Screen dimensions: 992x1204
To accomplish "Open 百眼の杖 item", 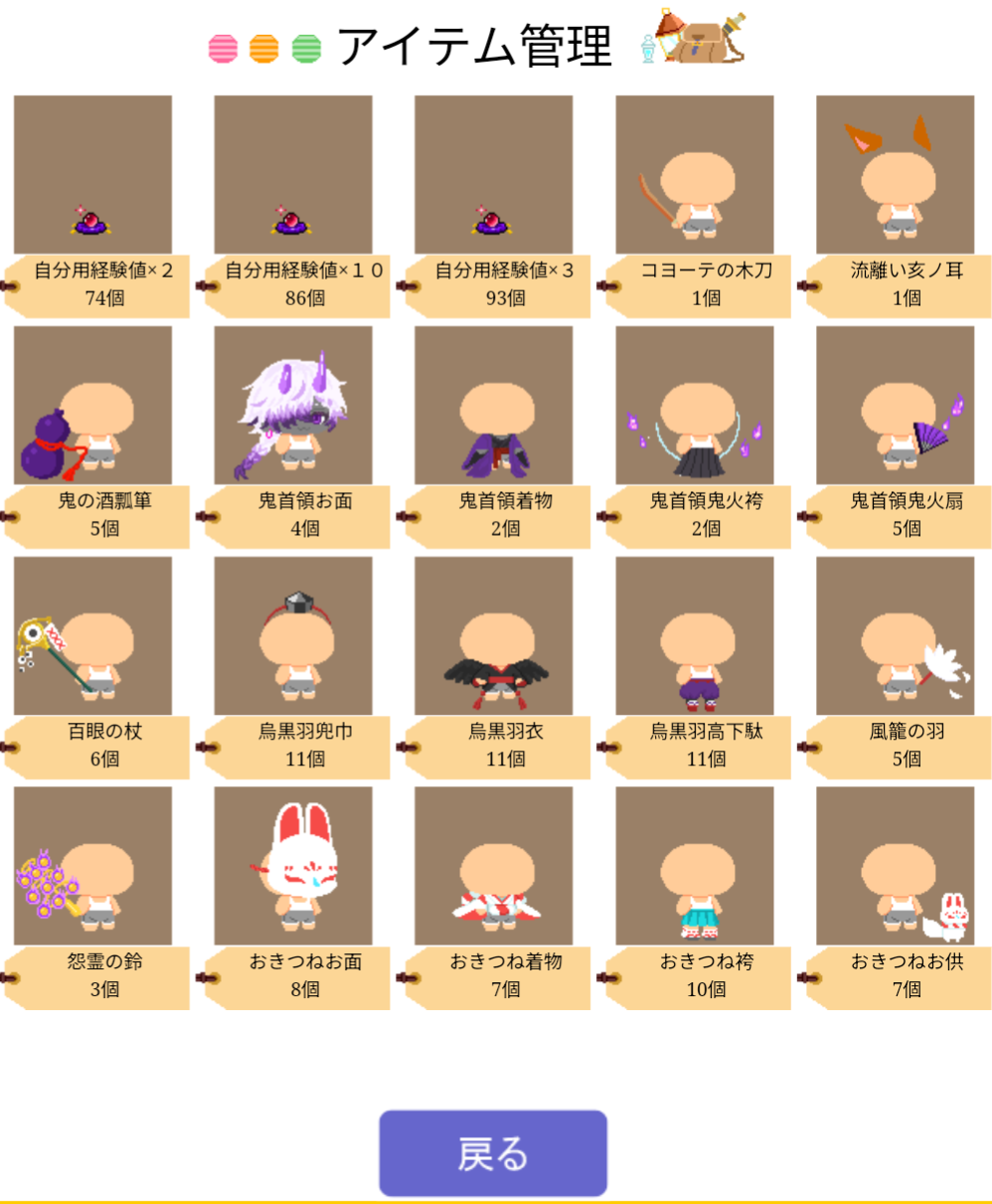I will pos(92,636).
